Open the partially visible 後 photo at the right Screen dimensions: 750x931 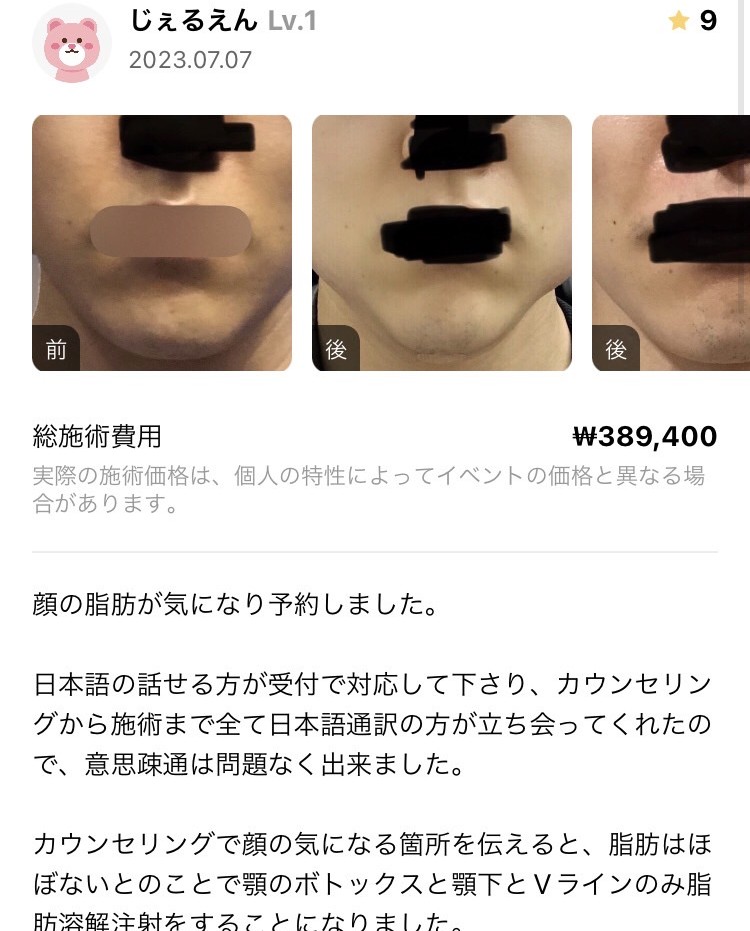click(x=671, y=243)
